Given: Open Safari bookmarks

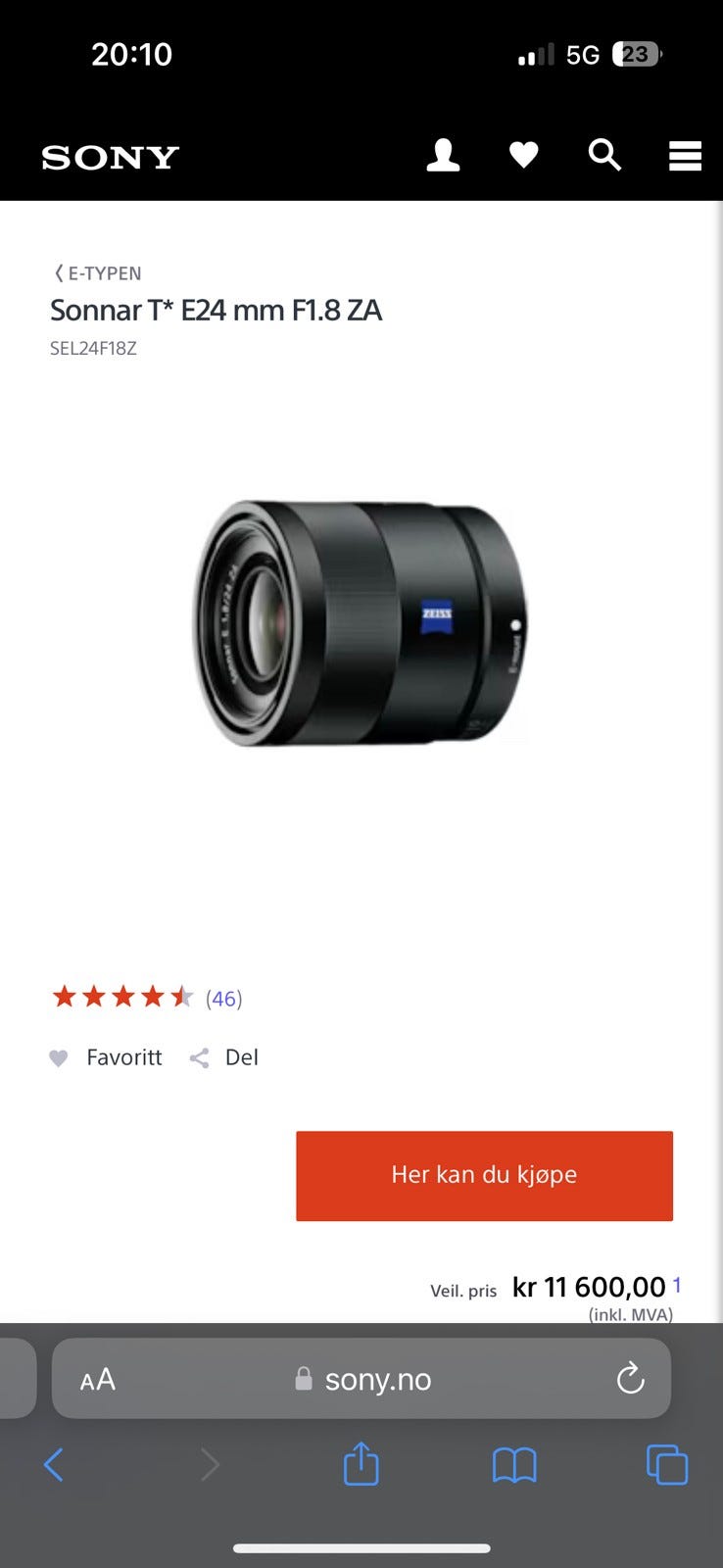Looking at the screenshot, I should tap(514, 1466).
